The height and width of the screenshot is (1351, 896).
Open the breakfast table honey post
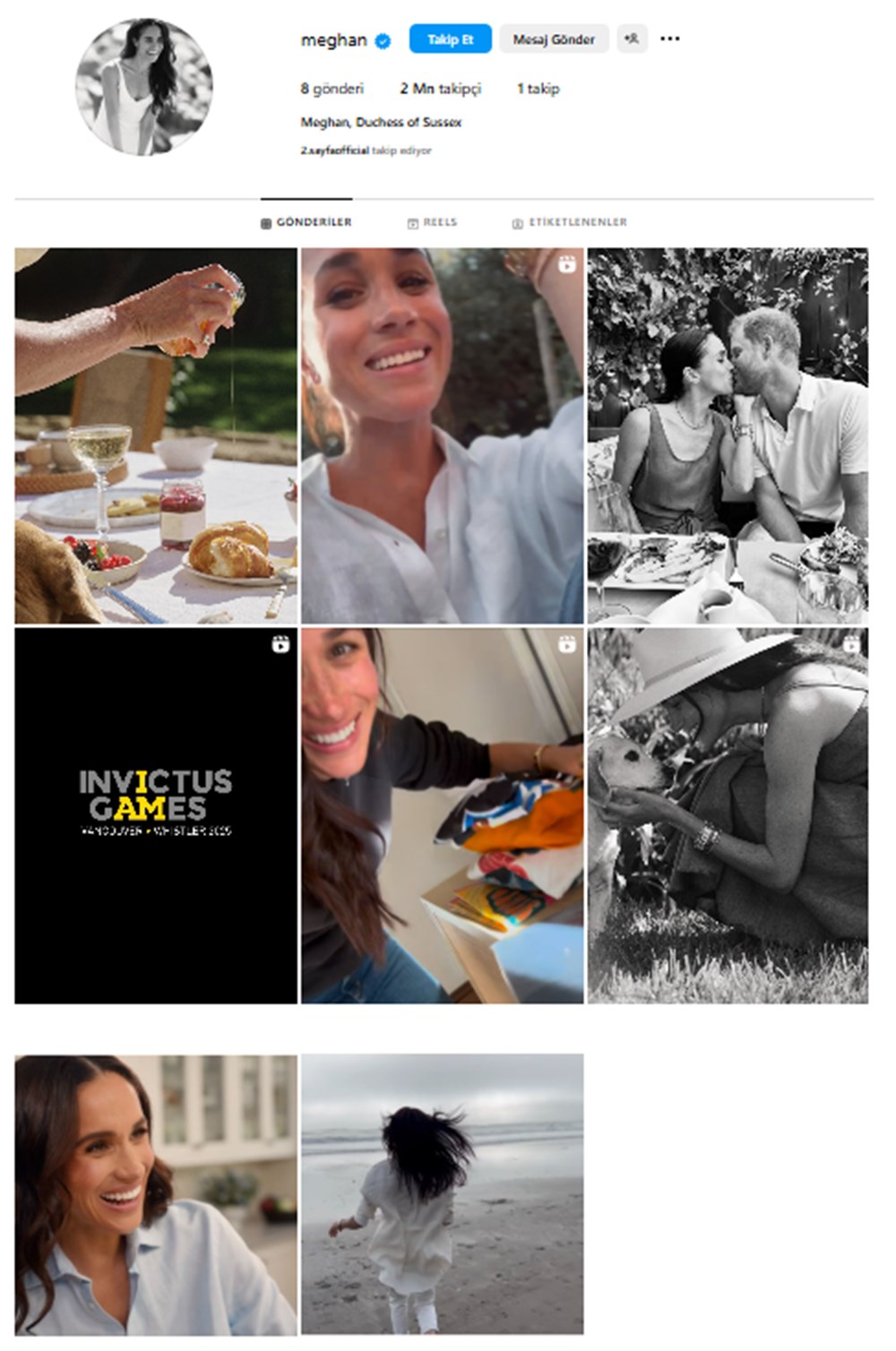coord(156,435)
